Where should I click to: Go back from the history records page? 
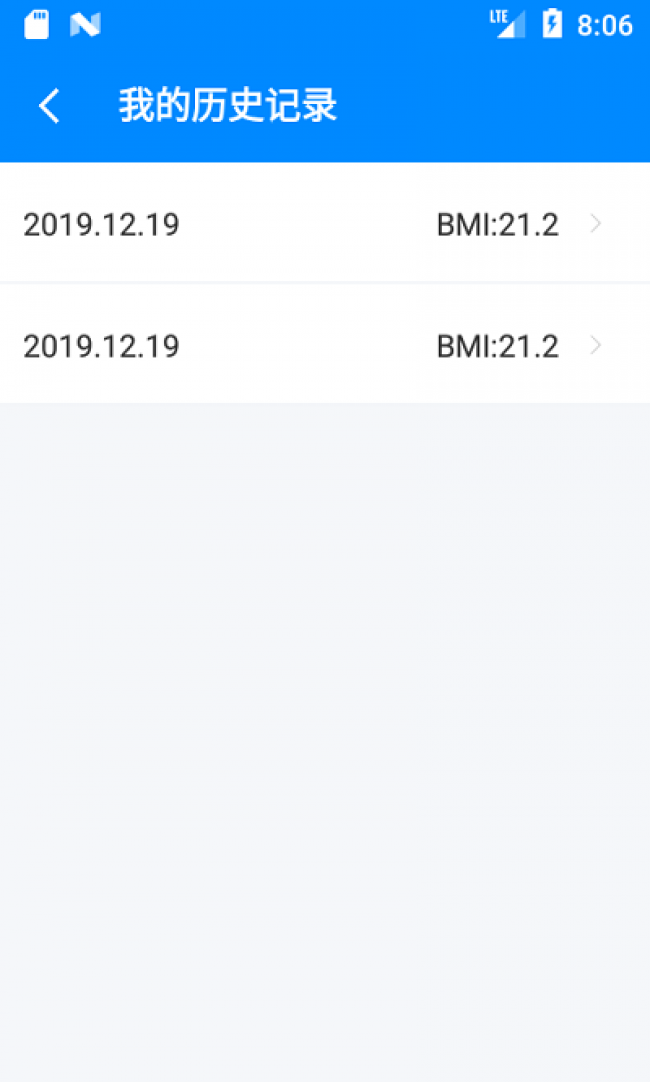point(49,105)
